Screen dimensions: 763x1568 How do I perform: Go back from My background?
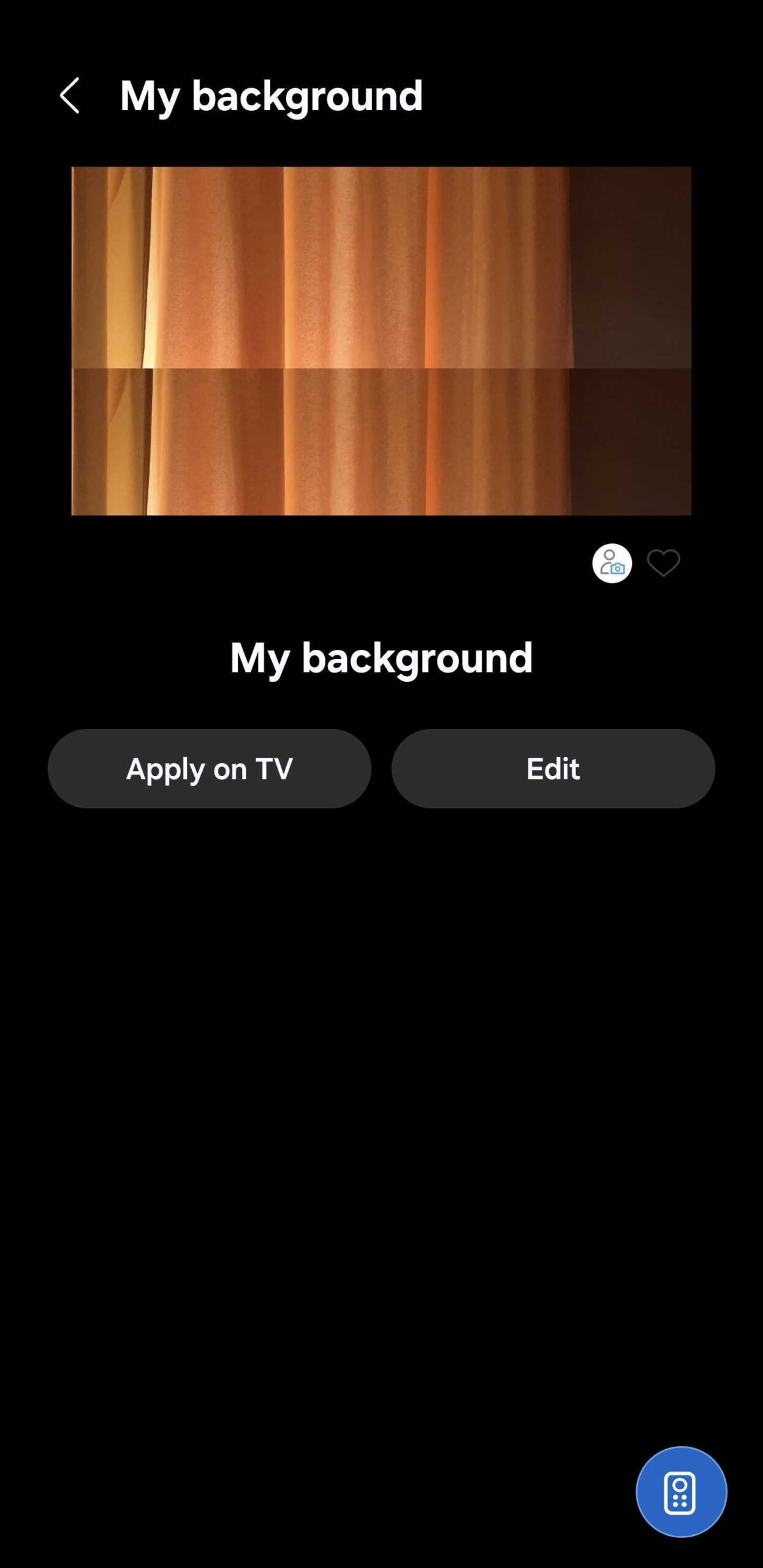[x=69, y=96]
